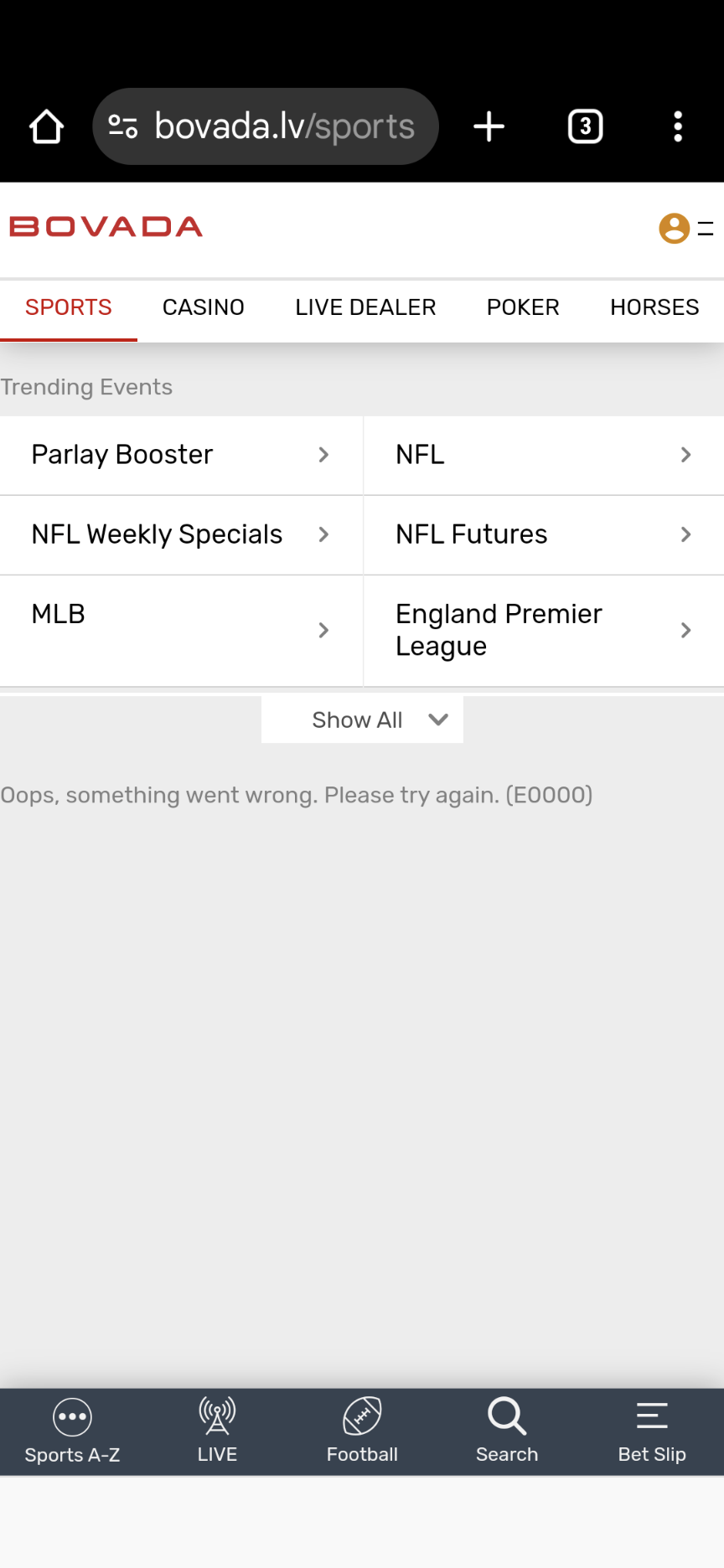Viewport: 724px width, 1568px height.
Task: Switch to the Casino tab
Action: coord(203,307)
